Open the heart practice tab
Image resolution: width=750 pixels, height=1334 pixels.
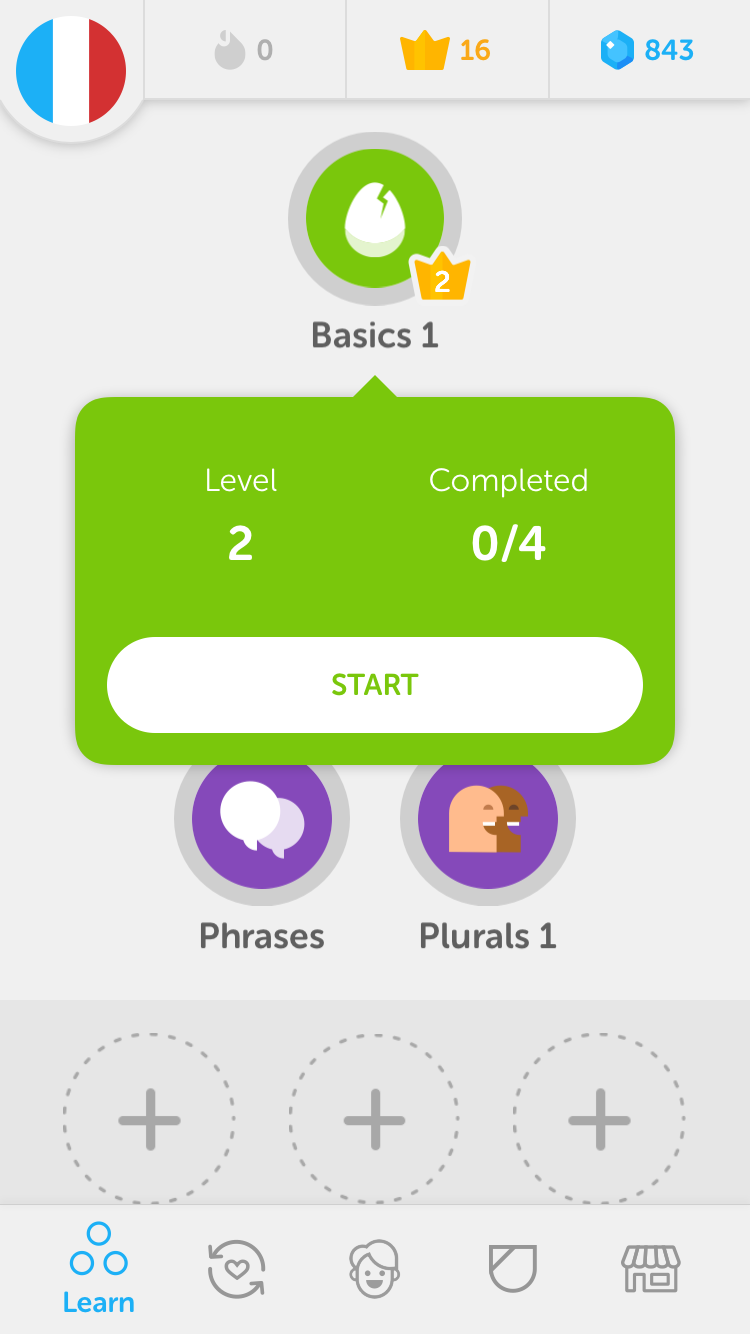click(x=237, y=1269)
